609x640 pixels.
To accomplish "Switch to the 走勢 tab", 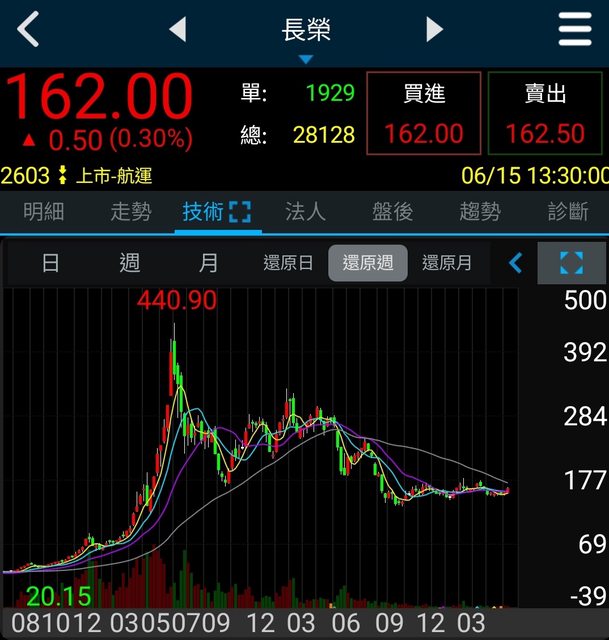I will (130, 211).
